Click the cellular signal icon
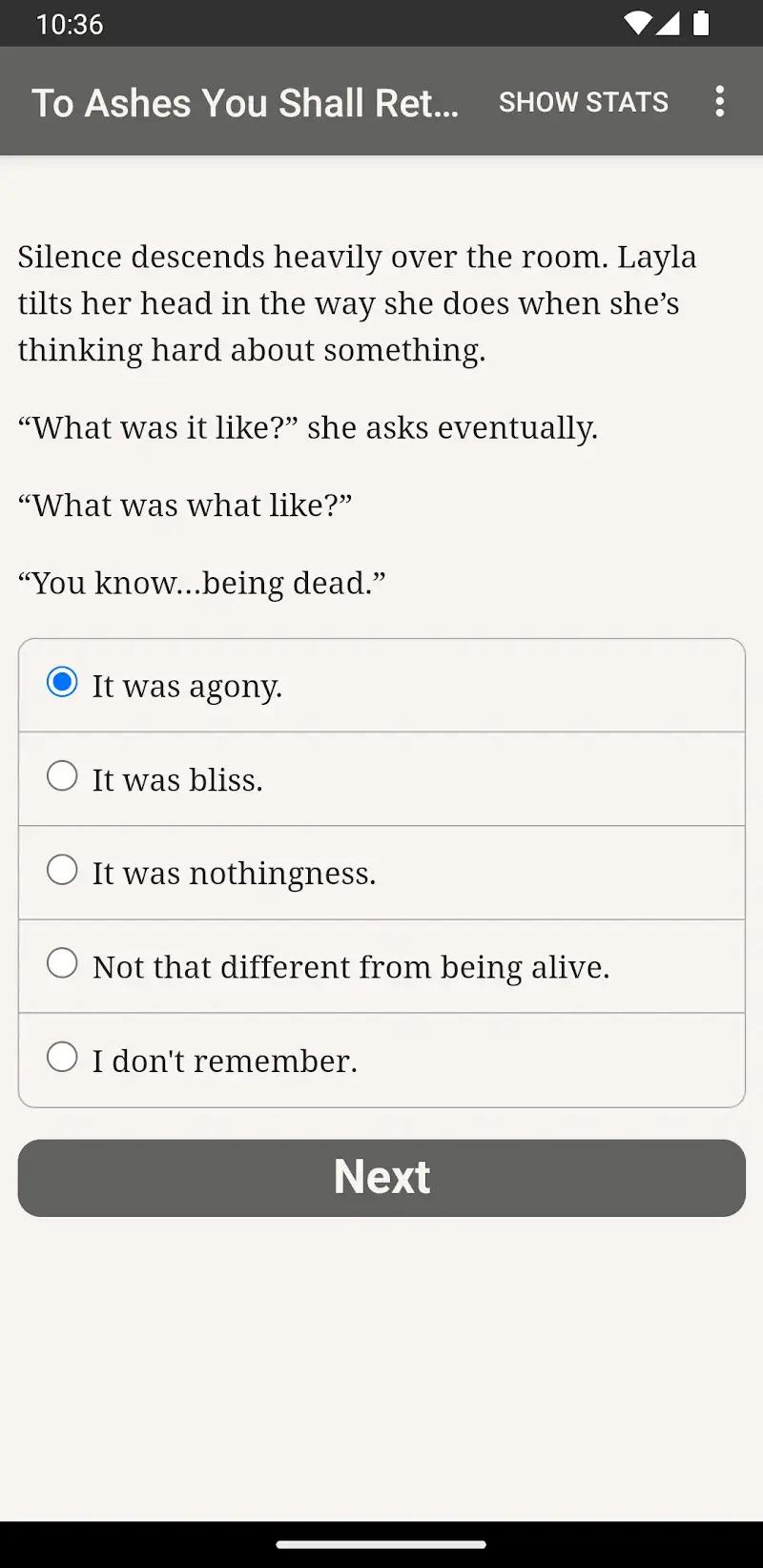The height and width of the screenshot is (1568, 763). [x=670, y=25]
